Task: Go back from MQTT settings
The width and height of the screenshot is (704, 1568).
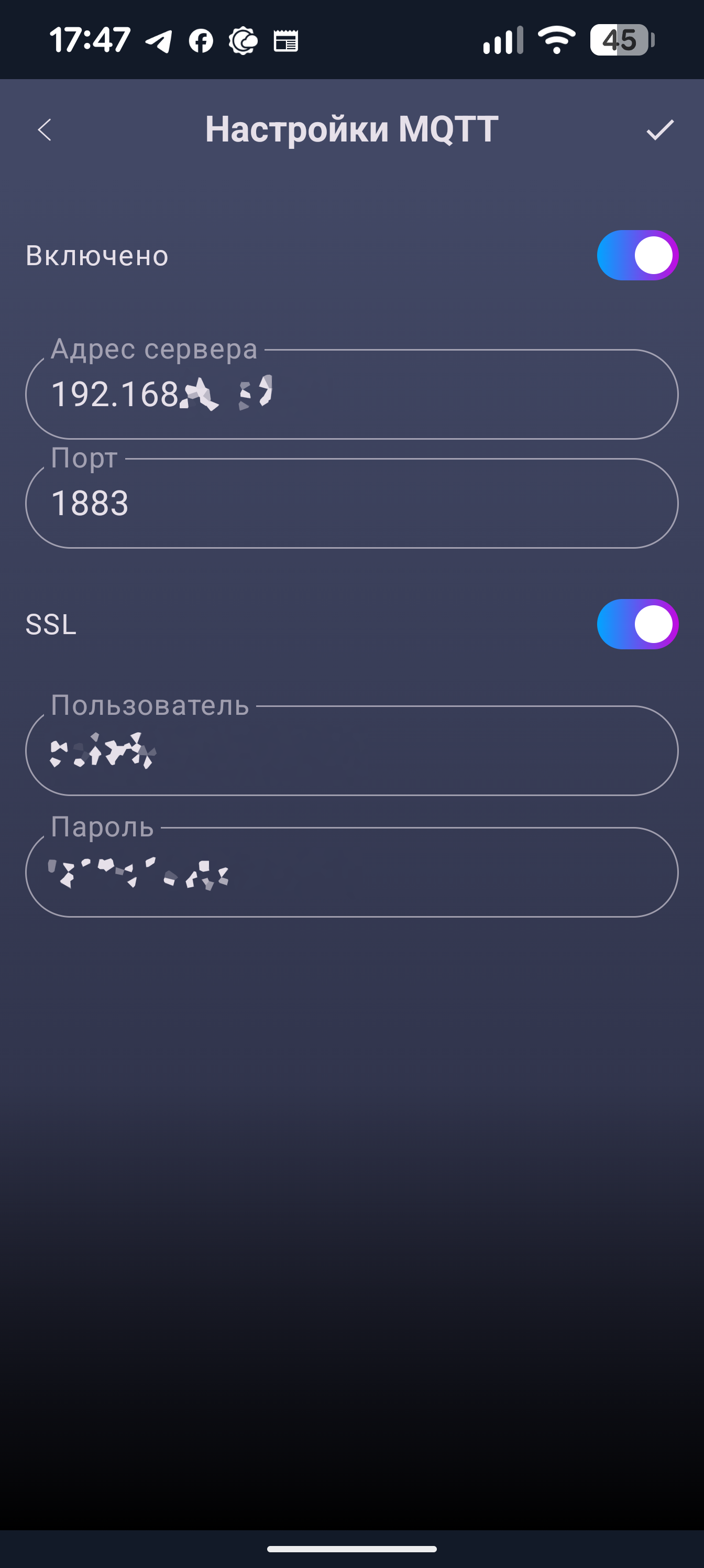Action: coord(45,129)
